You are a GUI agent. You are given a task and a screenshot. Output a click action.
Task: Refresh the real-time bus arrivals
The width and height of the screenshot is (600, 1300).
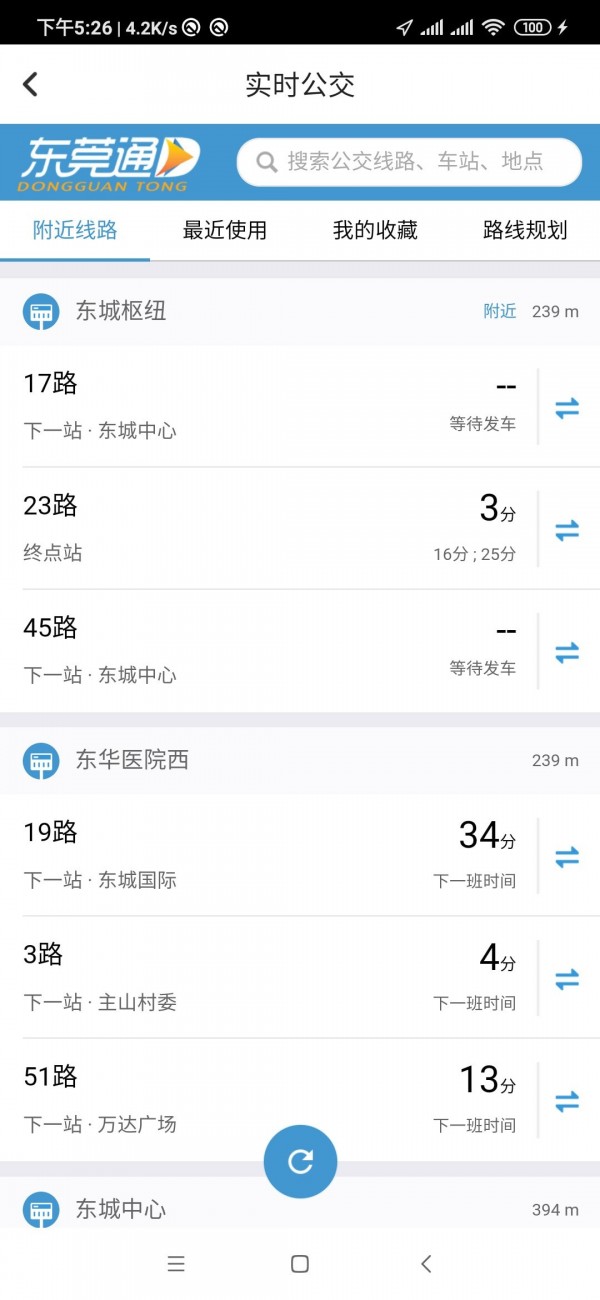pyautogui.click(x=300, y=1161)
